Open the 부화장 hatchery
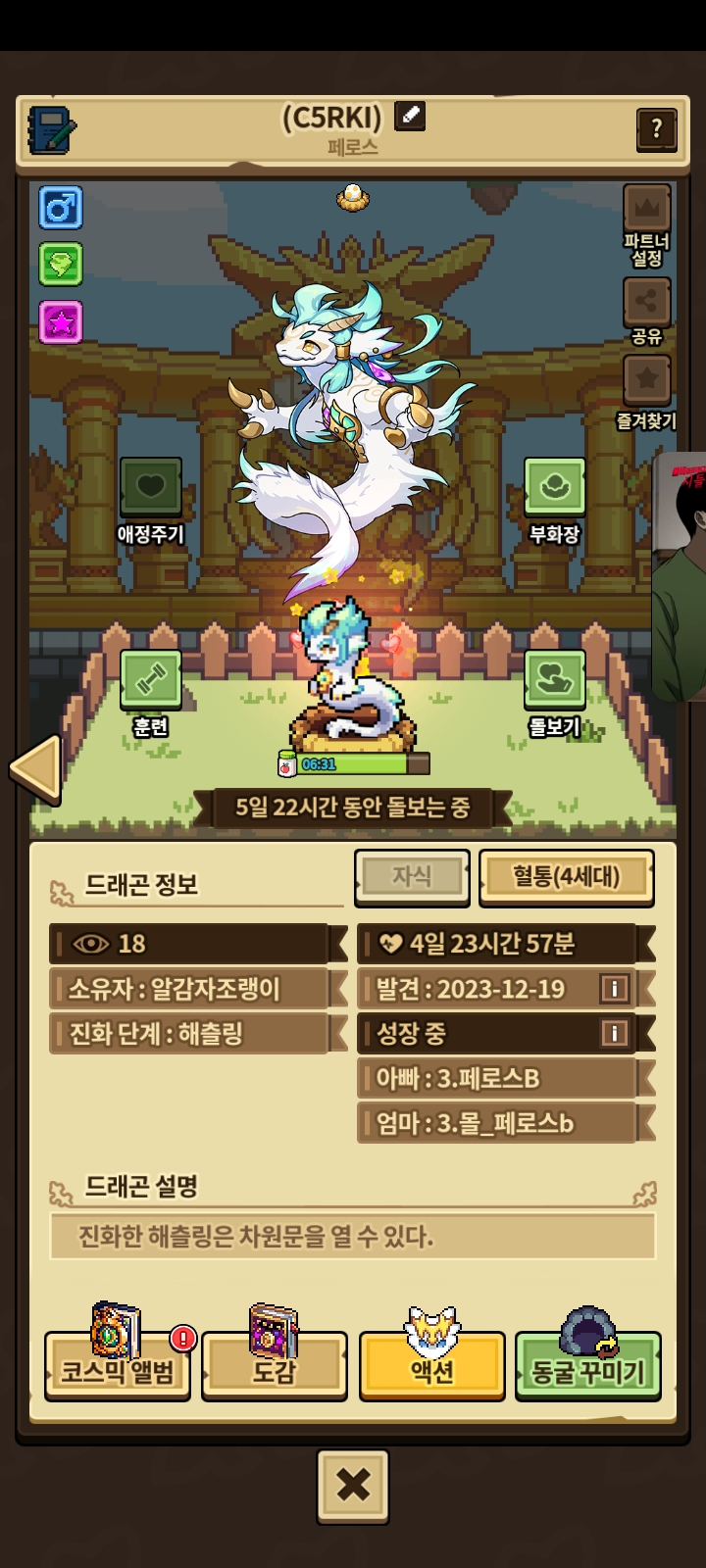706x1568 pixels. 554,487
